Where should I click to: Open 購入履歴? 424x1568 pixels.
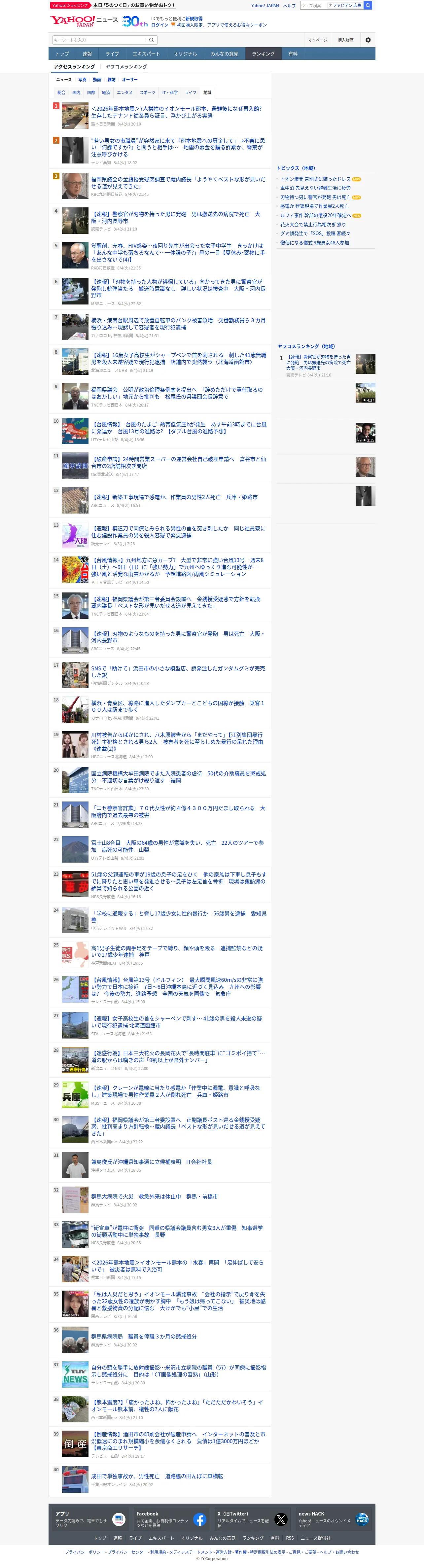(345, 40)
